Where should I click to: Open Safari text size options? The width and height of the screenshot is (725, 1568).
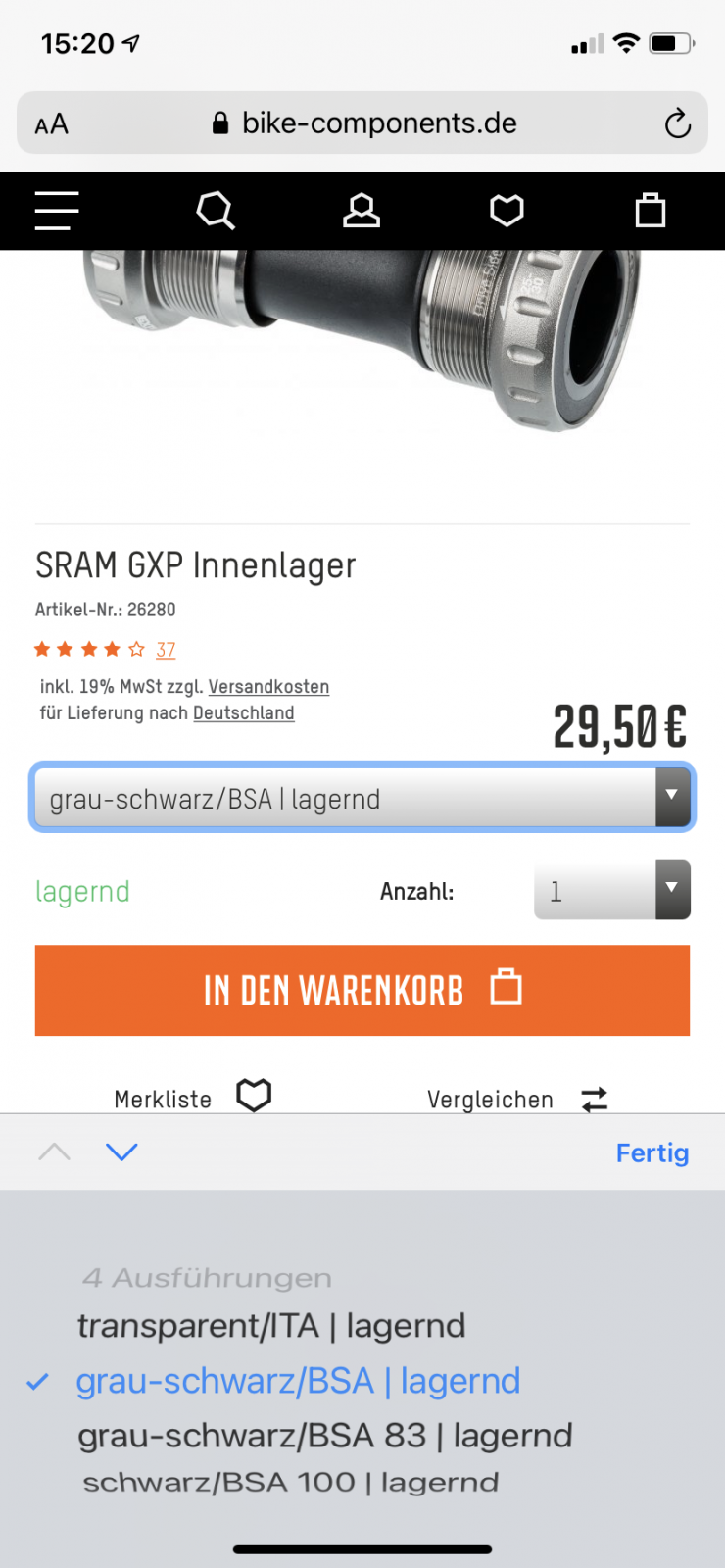point(52,124)
